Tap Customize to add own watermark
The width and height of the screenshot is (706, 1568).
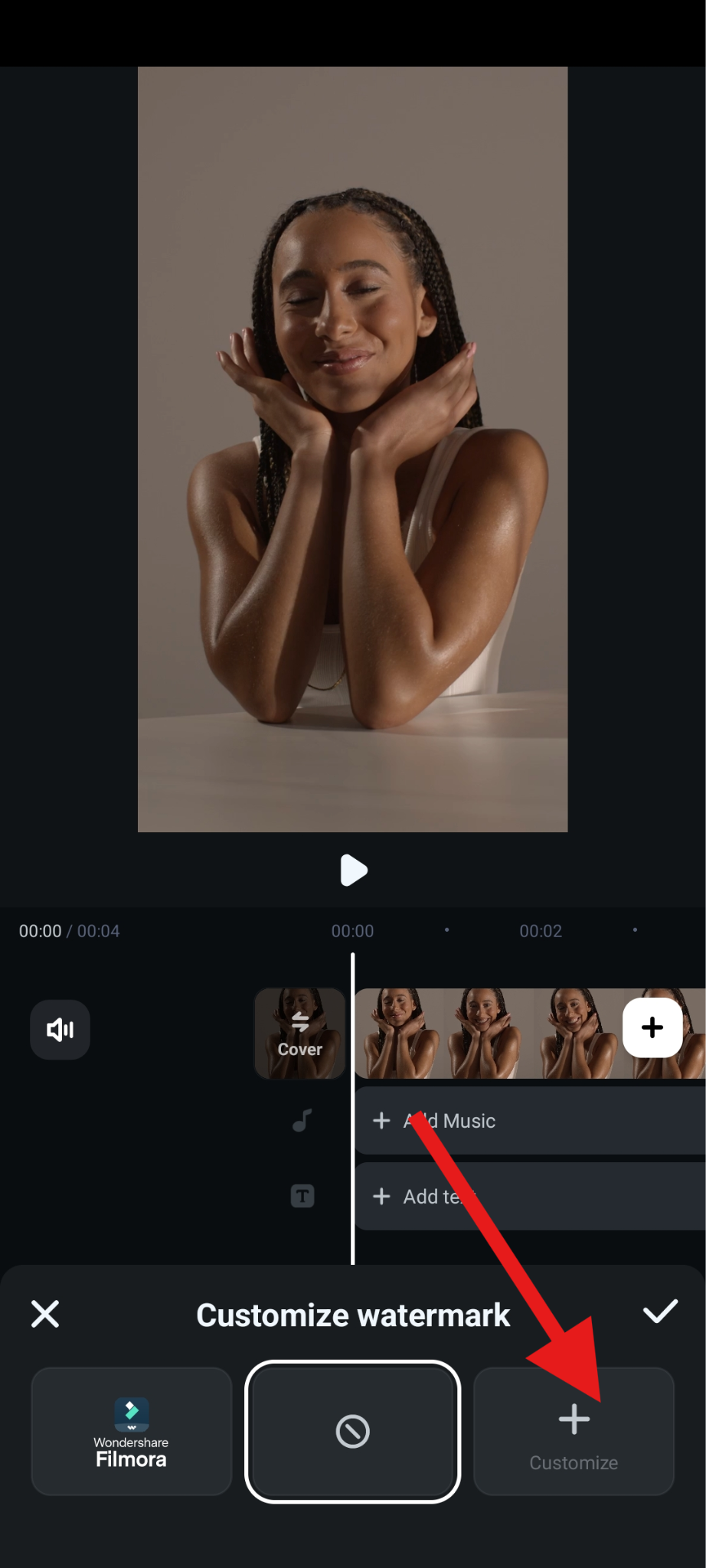574,1431
